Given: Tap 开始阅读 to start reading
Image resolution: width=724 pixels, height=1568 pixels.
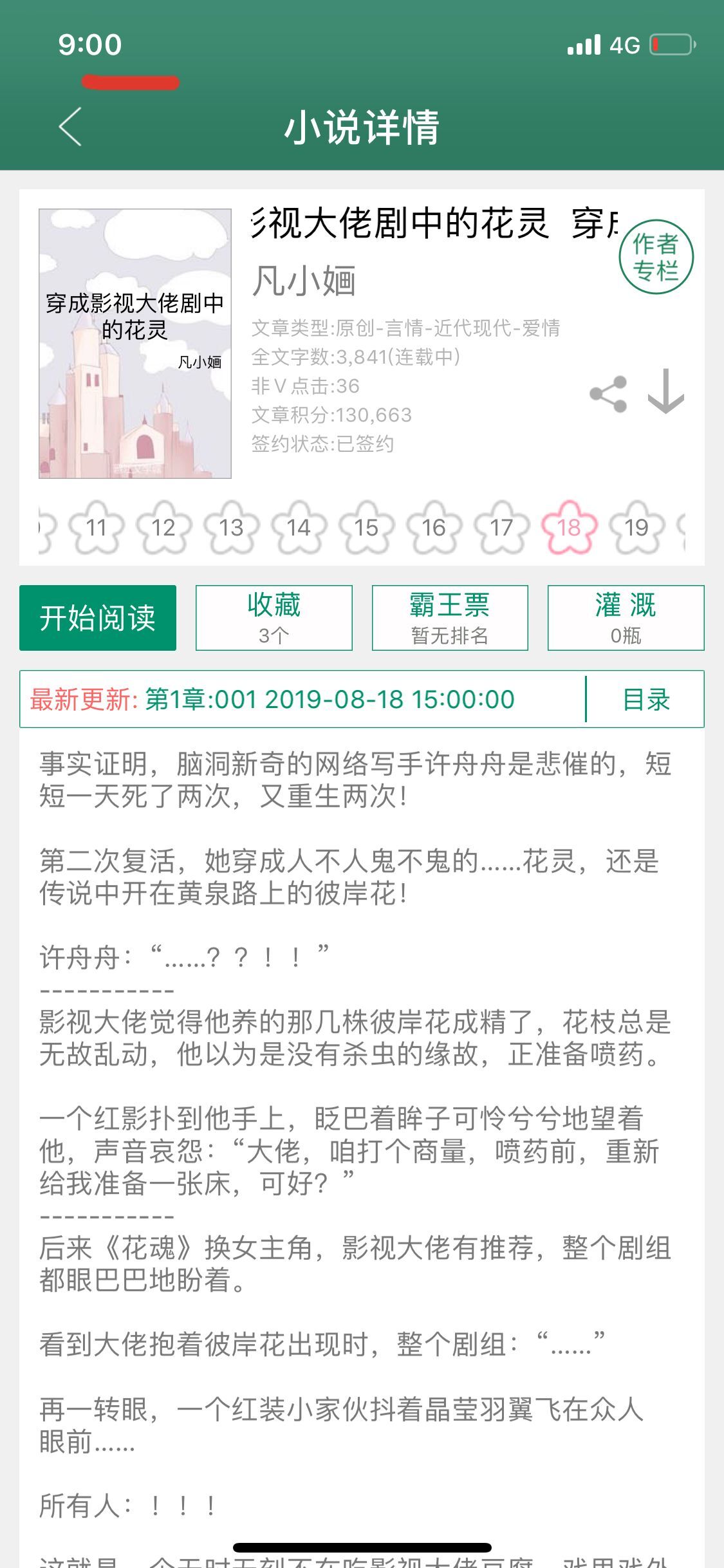Looking at the screenshot, I should tap(98, 618).
